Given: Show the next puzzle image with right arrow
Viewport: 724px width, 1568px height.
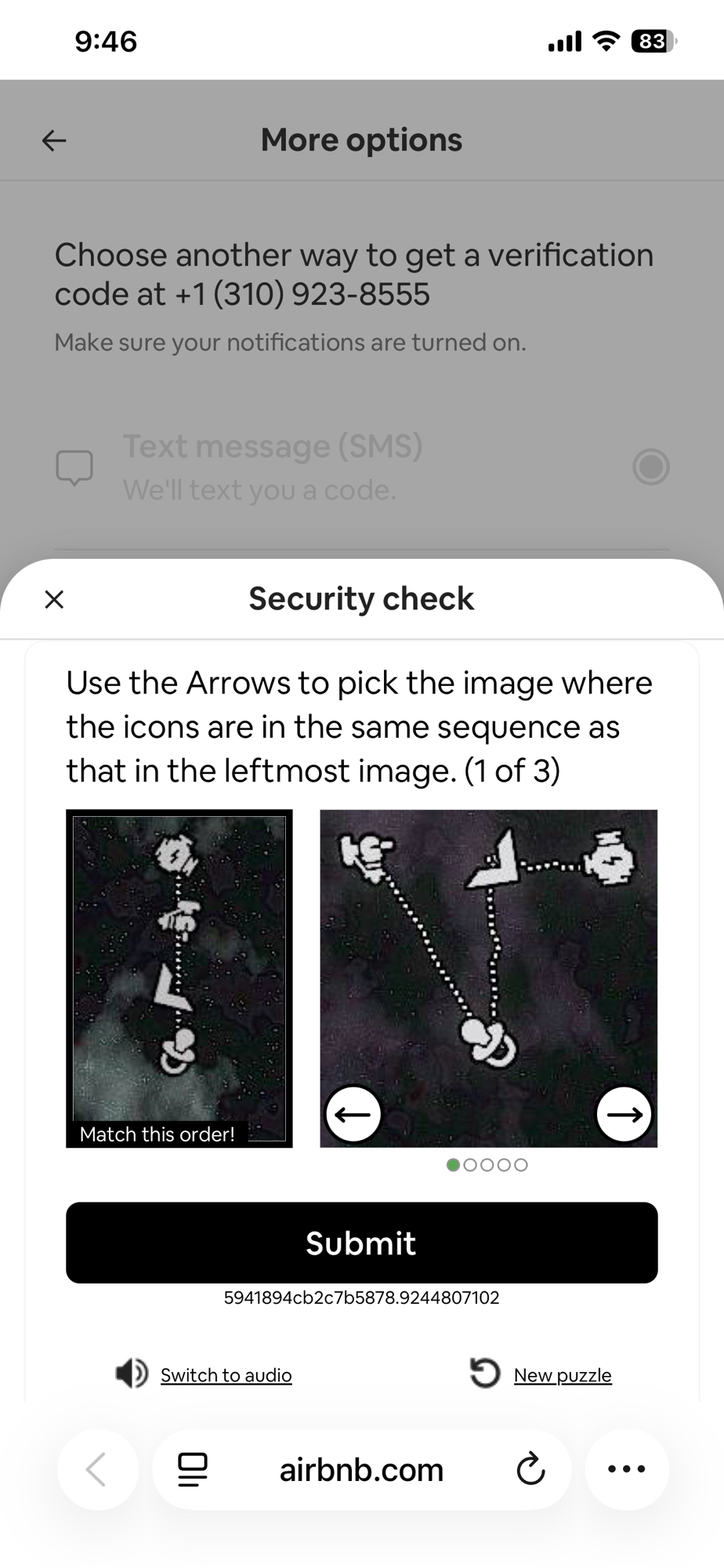Looking at the screenshot, I should click(624, 1114).
